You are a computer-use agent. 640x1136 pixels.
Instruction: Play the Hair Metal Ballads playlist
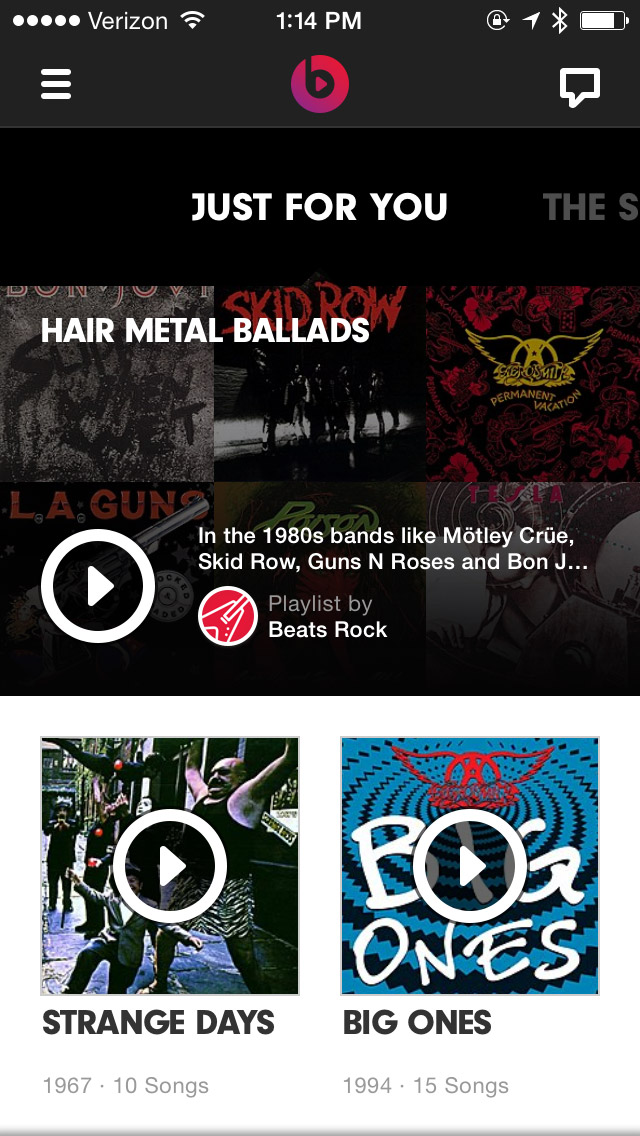pos(98,585)
